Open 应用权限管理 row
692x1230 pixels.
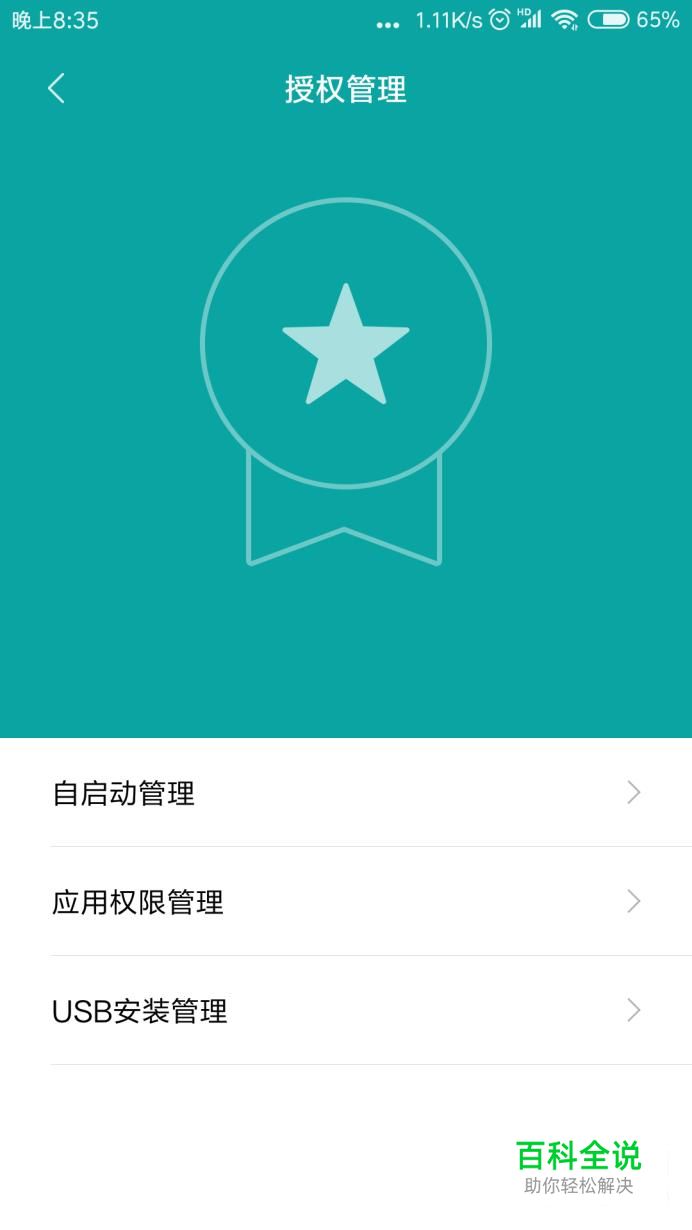coord(346,902)
